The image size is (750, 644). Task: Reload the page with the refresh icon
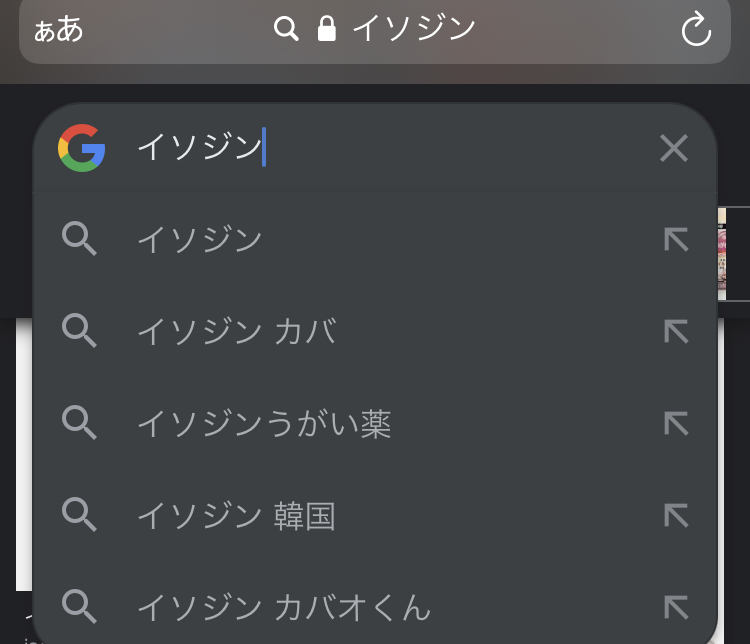pyautogui.click(x=695, y=30)
